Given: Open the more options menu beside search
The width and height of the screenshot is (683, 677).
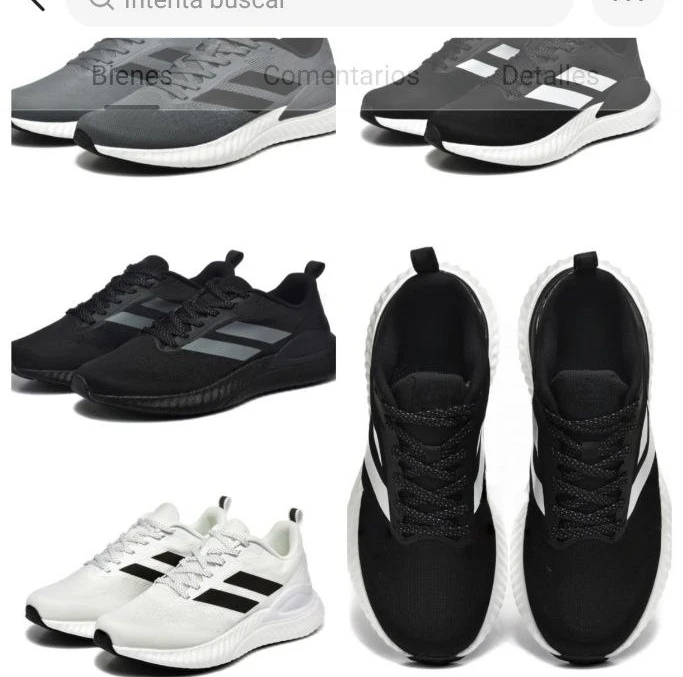Looking at the screenshot, I should [x=627, y=5].
